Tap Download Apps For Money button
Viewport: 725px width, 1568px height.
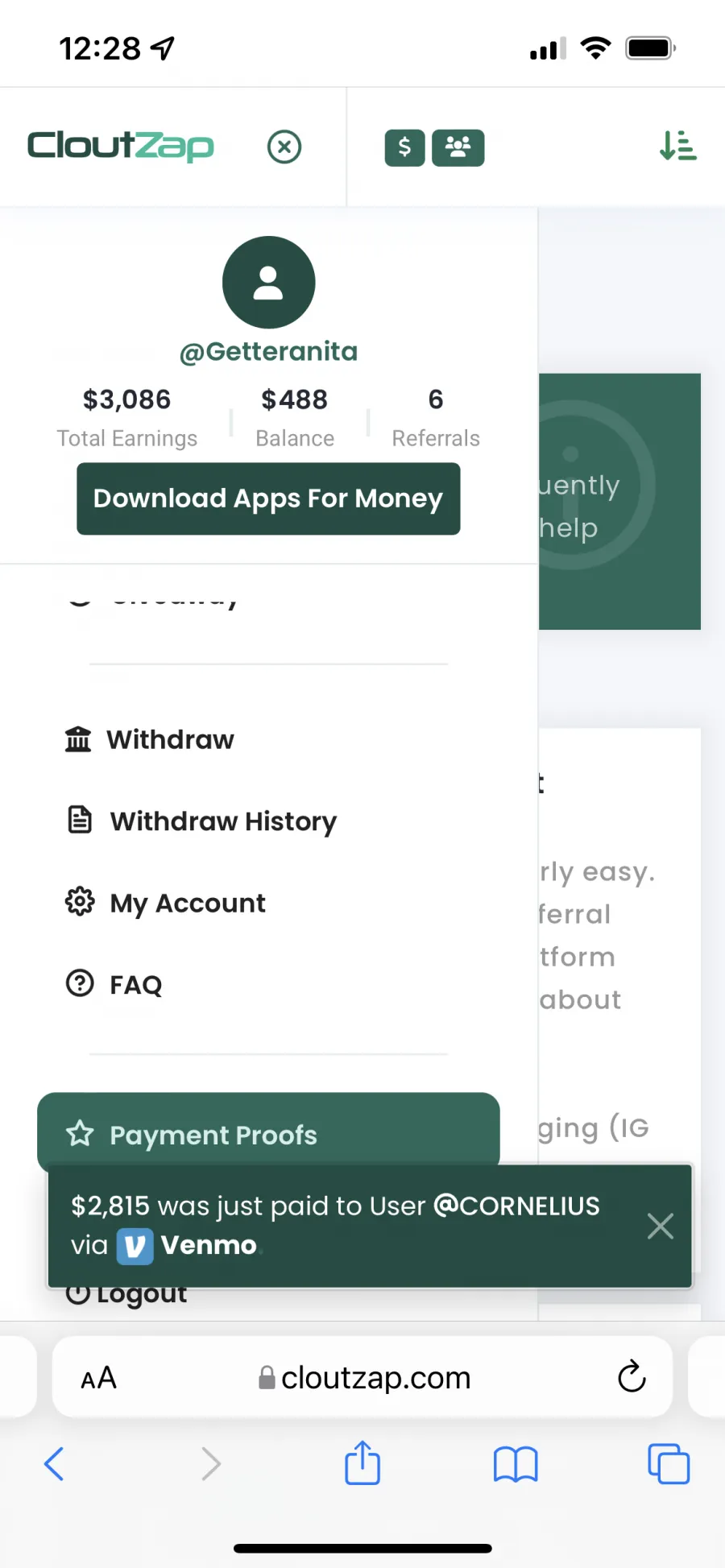[x=268, y=499]
